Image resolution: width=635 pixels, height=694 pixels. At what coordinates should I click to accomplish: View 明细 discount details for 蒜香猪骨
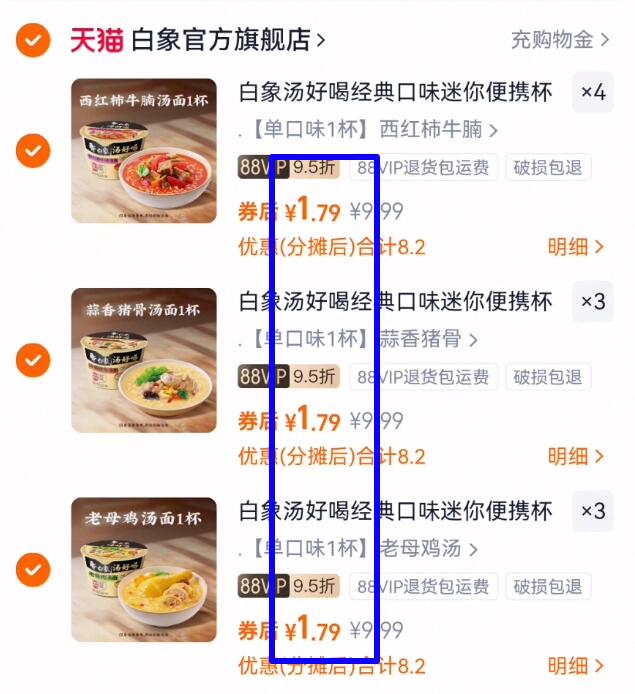point(576,457)
